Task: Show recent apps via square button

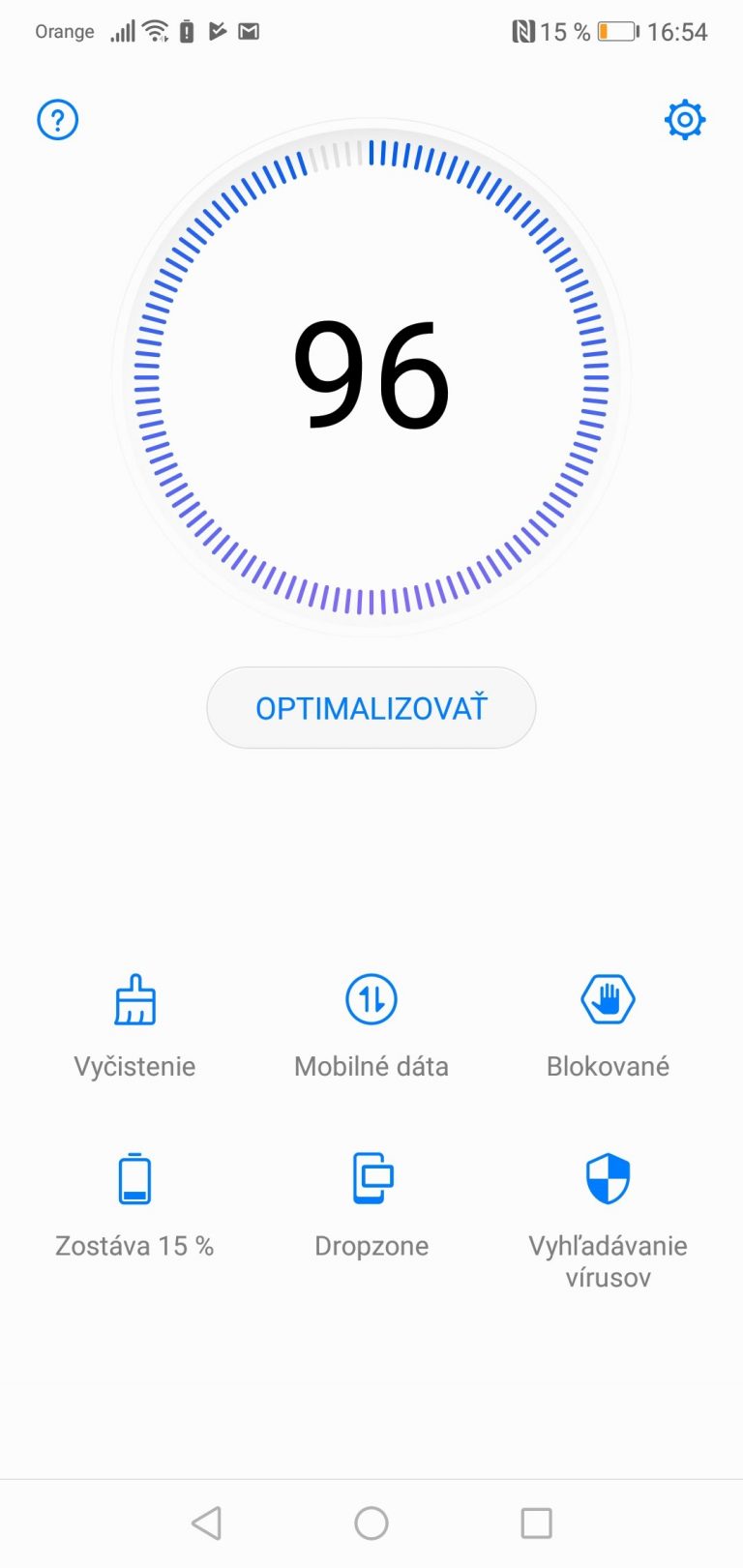Action: tap(536, 1524)
